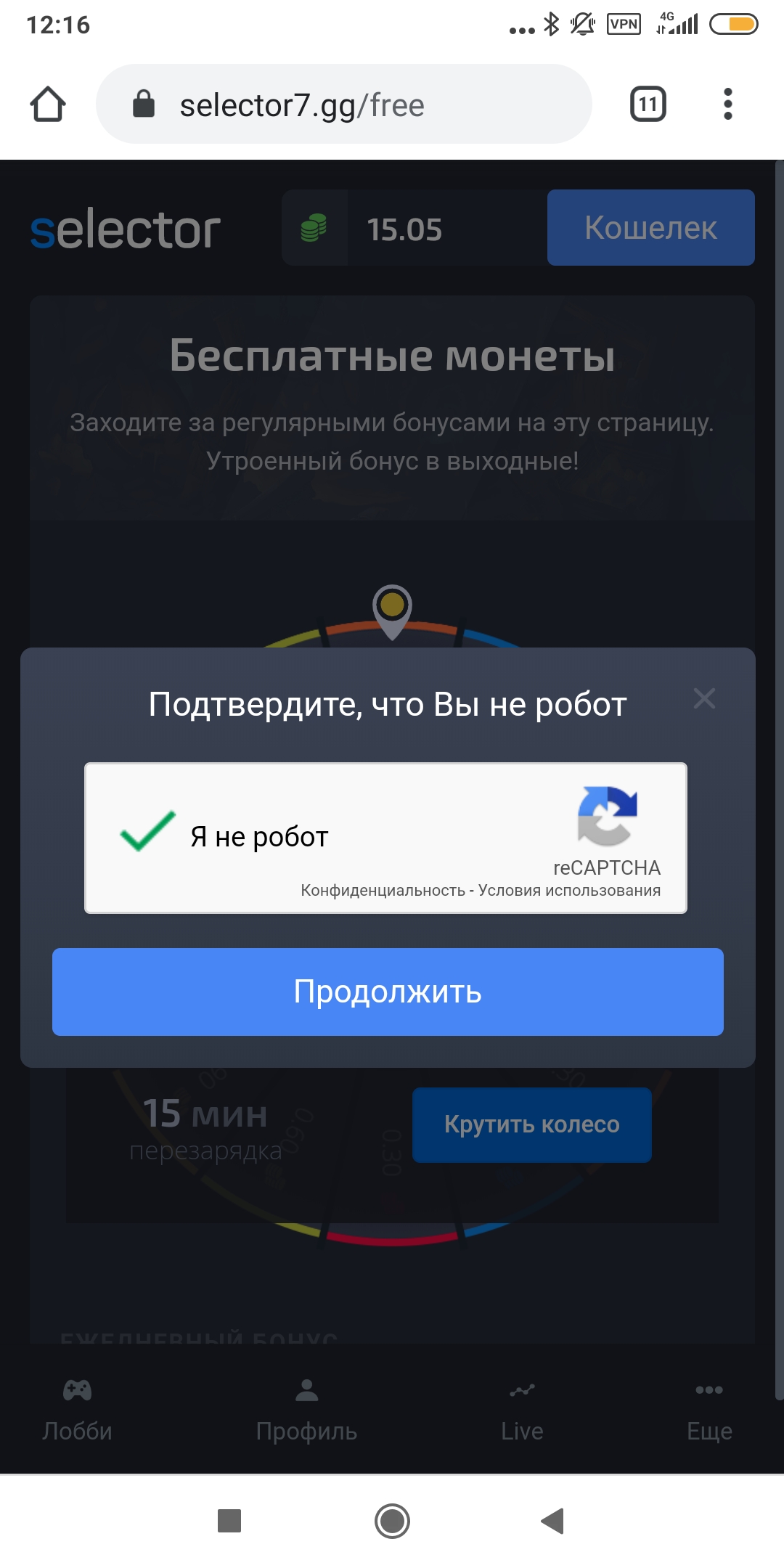Open recent apps from the navigation bar

[229, 1521]
